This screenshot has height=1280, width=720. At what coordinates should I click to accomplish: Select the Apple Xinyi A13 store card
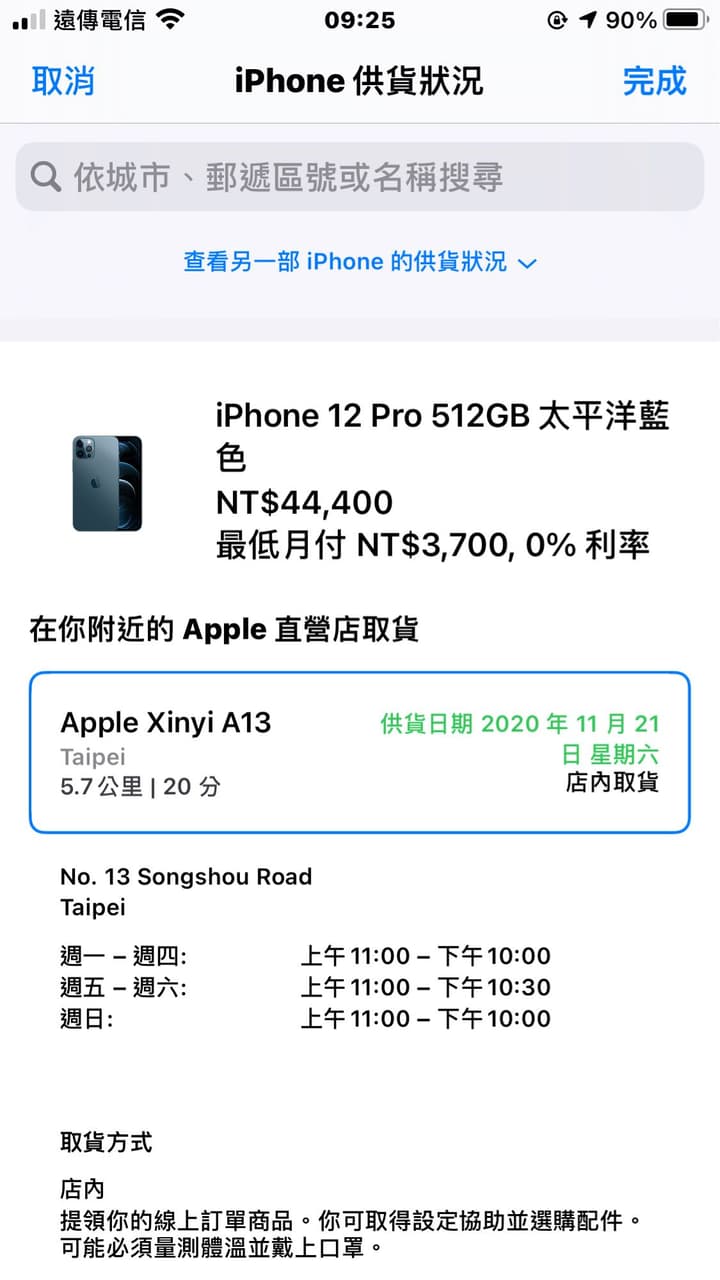click(360, 751)
